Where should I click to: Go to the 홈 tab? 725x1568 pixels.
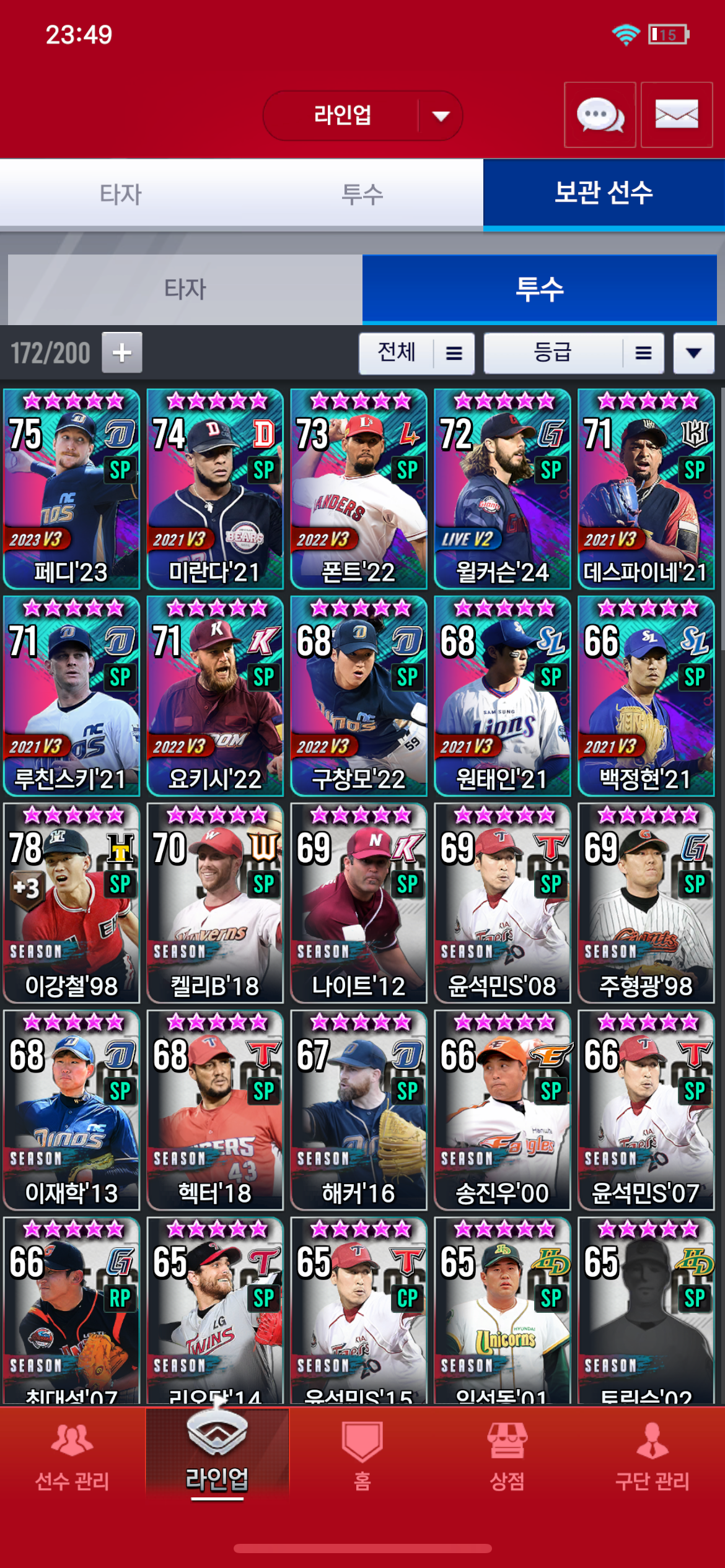362,1457
